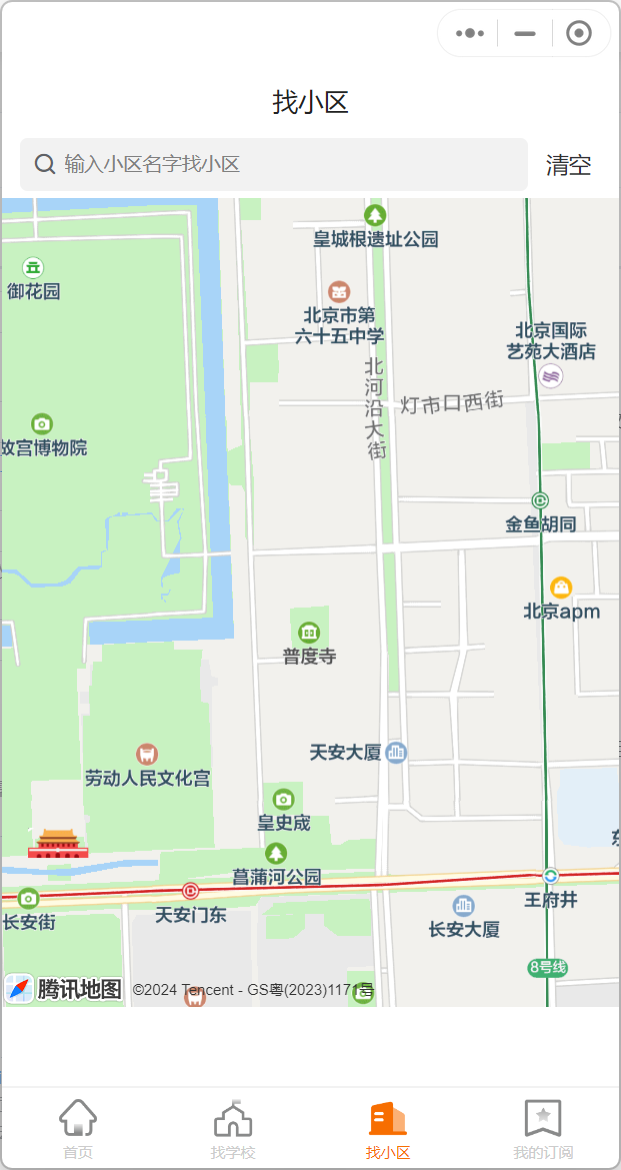Screen dimensions: 621x1170
Task: Minimize the mini program
Action: [x=524, y=34]
